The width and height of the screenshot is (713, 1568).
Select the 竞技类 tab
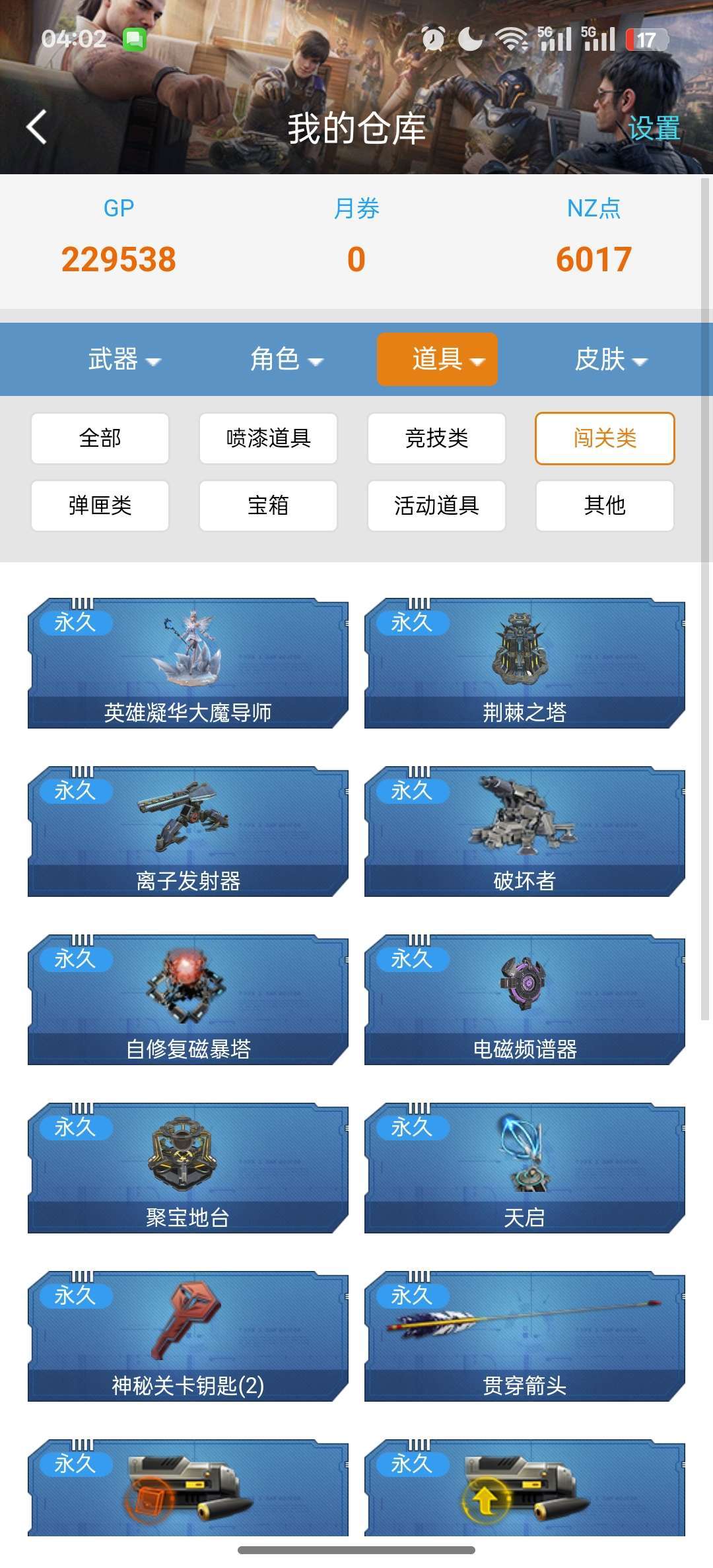pyautogui.click(x=436, y=438)
